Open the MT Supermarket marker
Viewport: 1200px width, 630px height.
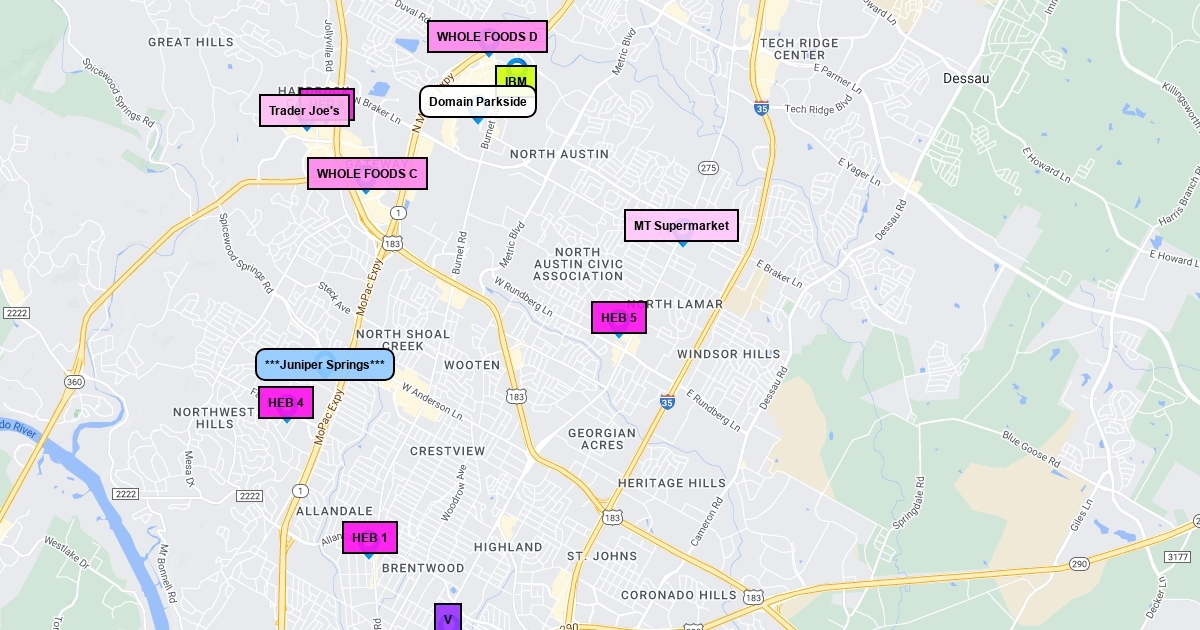coord(682,226)
